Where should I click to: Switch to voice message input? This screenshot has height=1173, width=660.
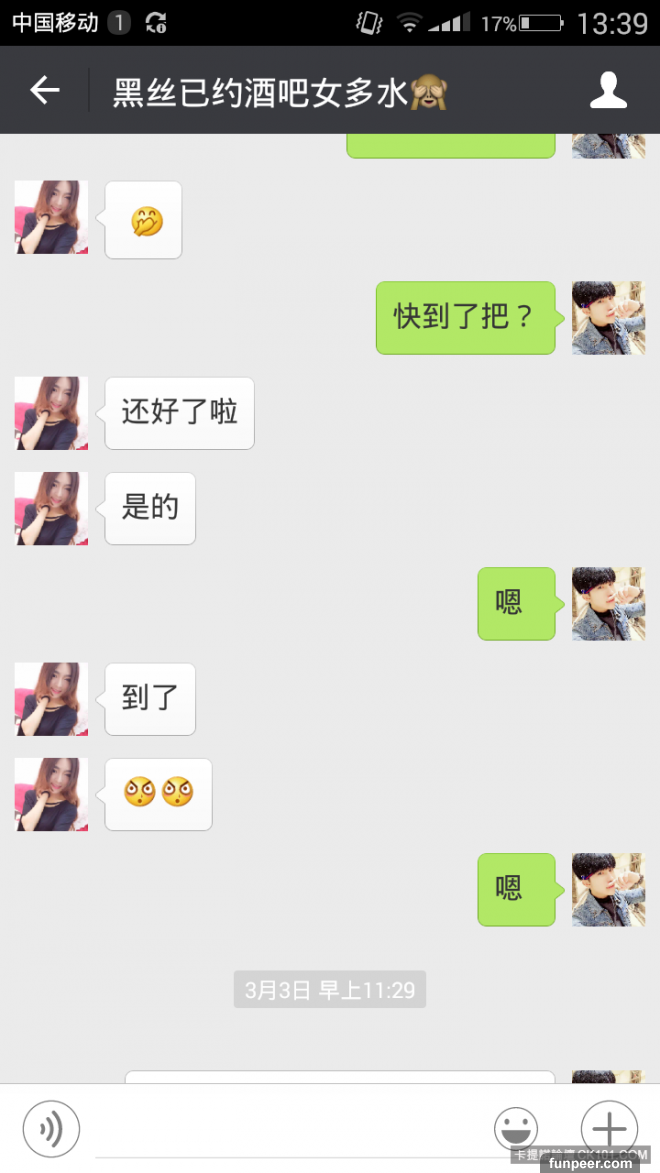pyautogui.click(x=51, y=1130)
